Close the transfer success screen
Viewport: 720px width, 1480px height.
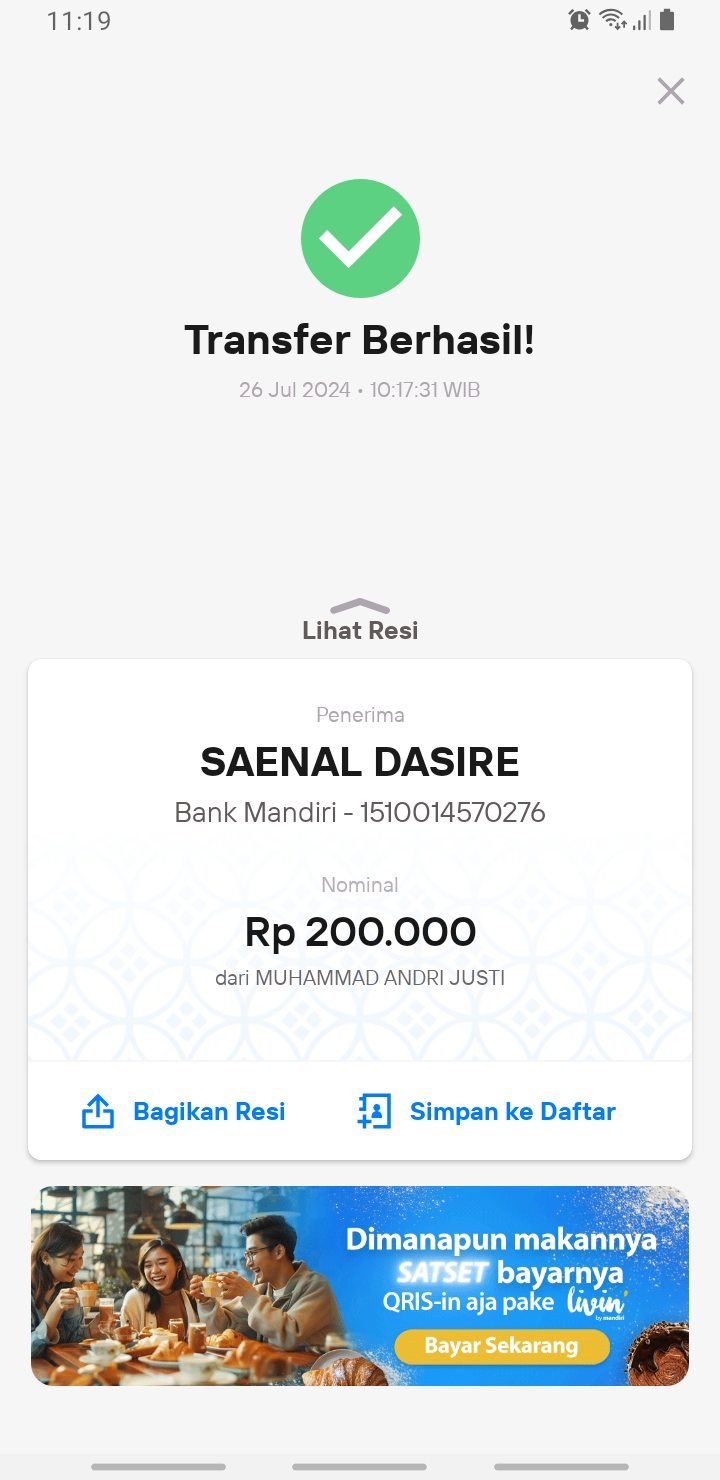point(670,91)
